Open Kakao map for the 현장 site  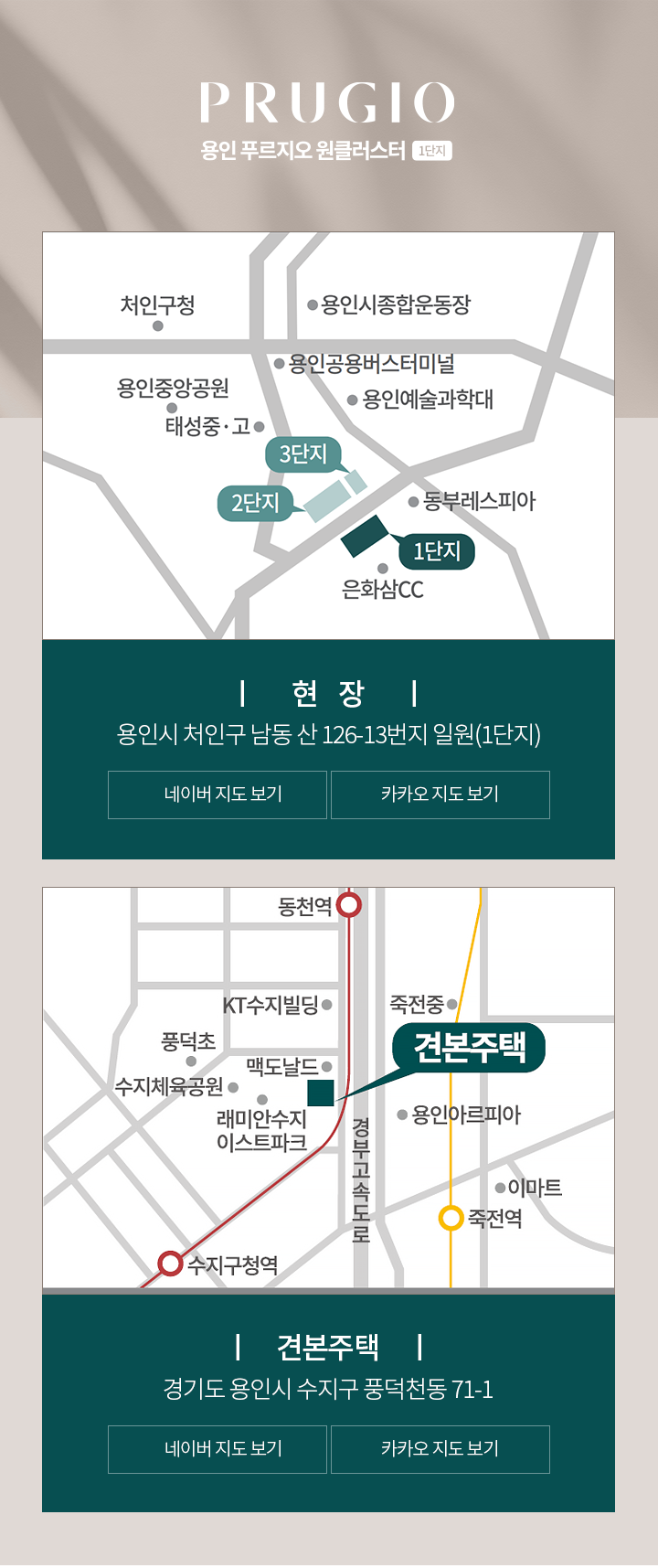click(440, 795)
